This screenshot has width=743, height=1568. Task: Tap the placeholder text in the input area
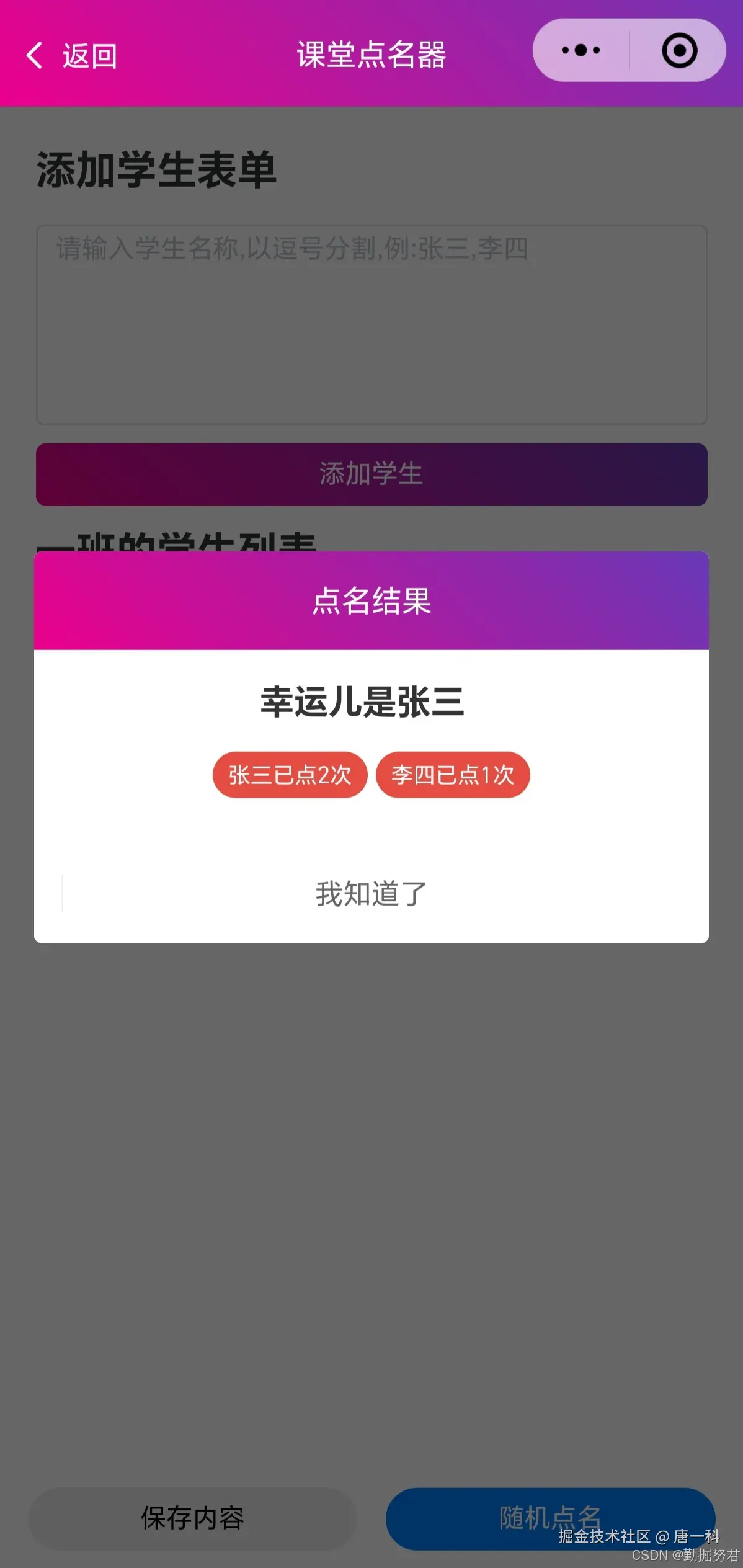click(x=289, y=248)
